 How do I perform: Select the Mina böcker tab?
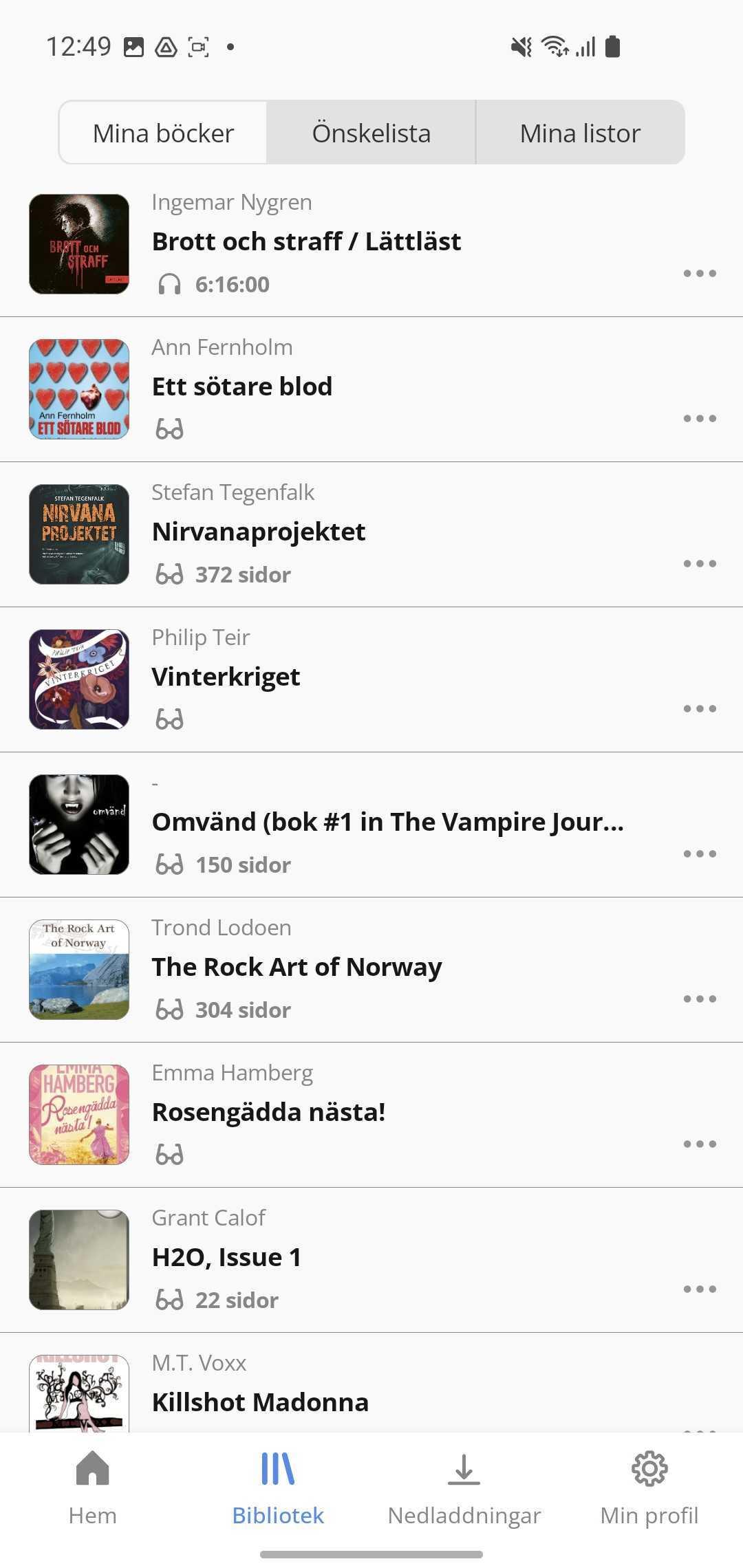pos(163,133)
